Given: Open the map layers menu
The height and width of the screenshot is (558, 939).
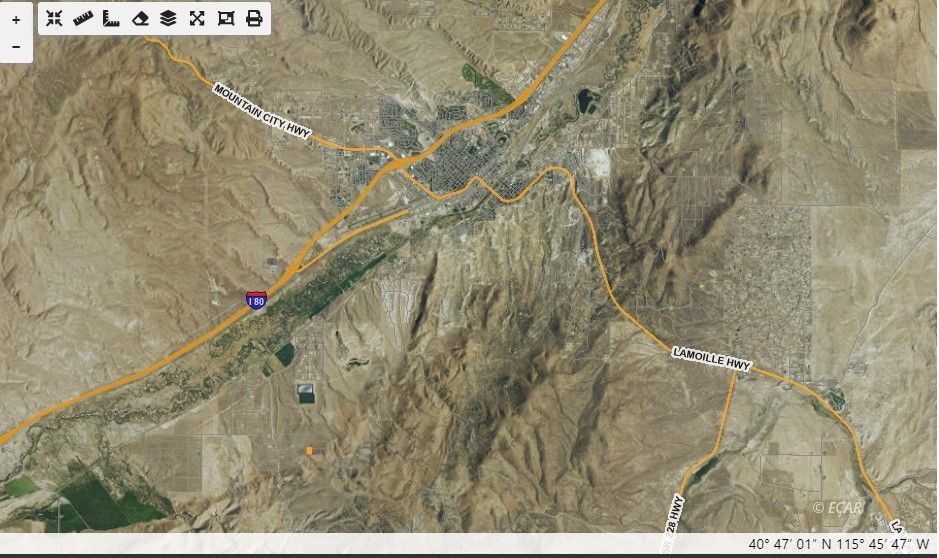Looking at the screenshot, I should coord(168,18).
